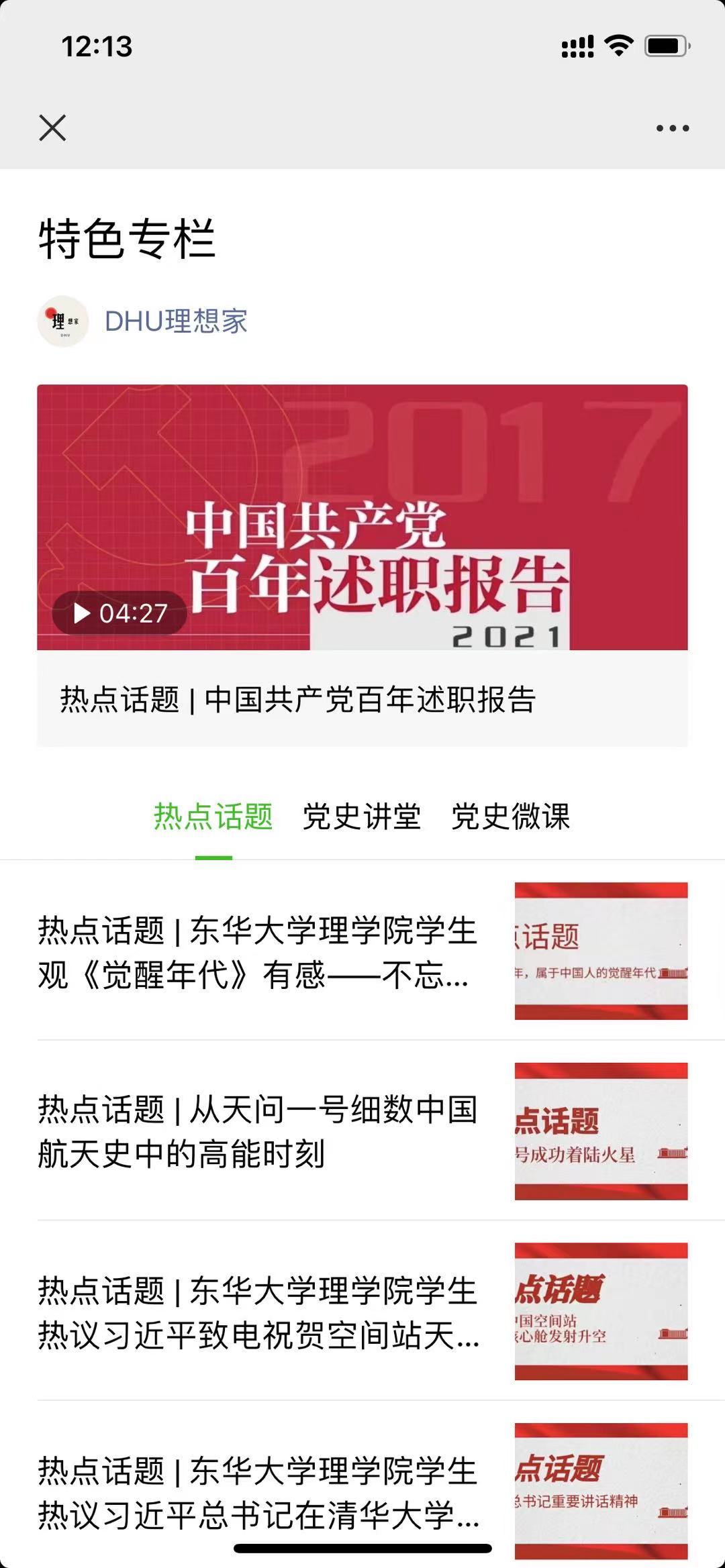Open the three-dot overflow menu

[x=672, y=128]
